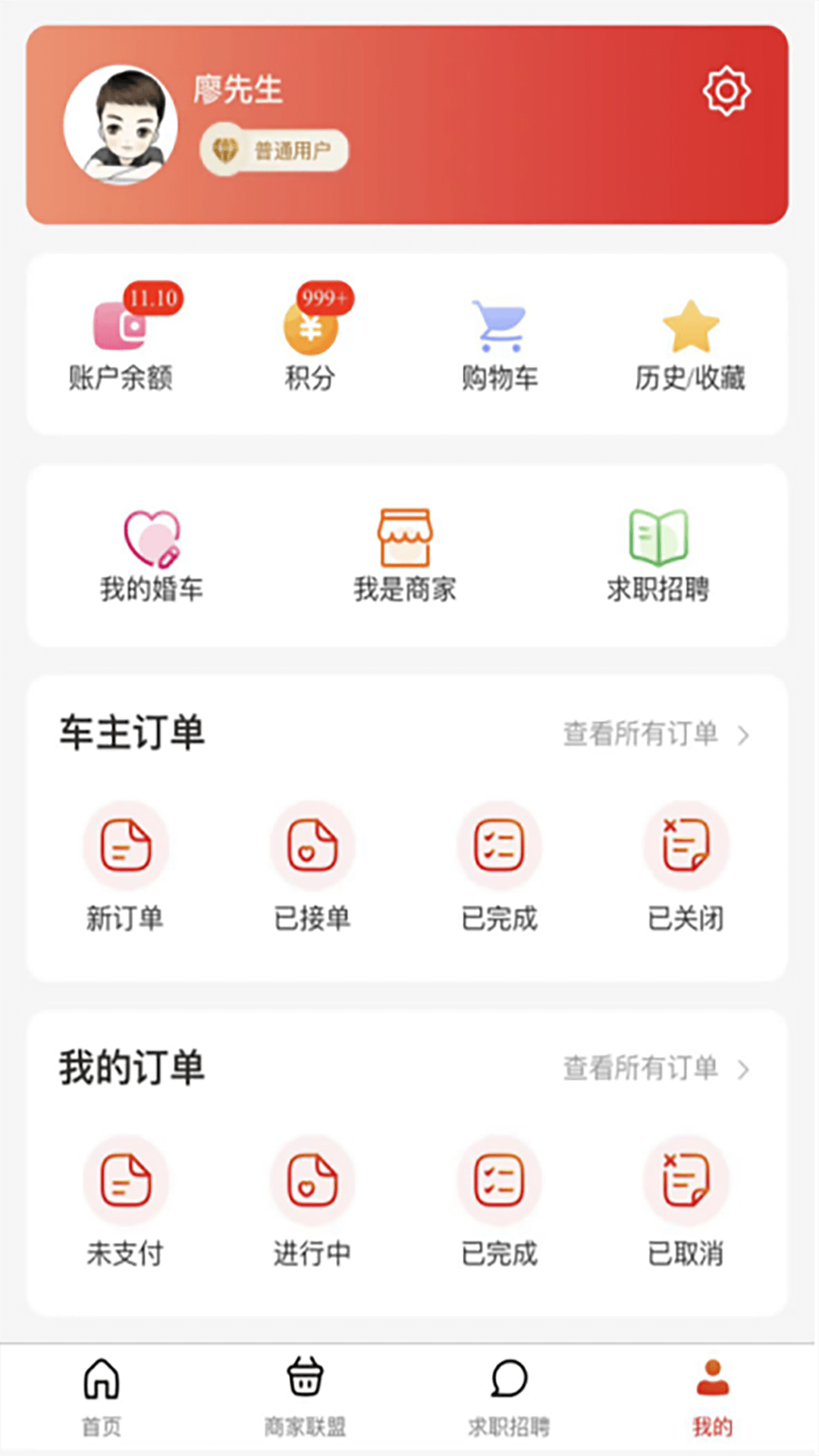Expand 查看所有订单 under 我的订单

pyautogui.click(x=640, y=1069)
